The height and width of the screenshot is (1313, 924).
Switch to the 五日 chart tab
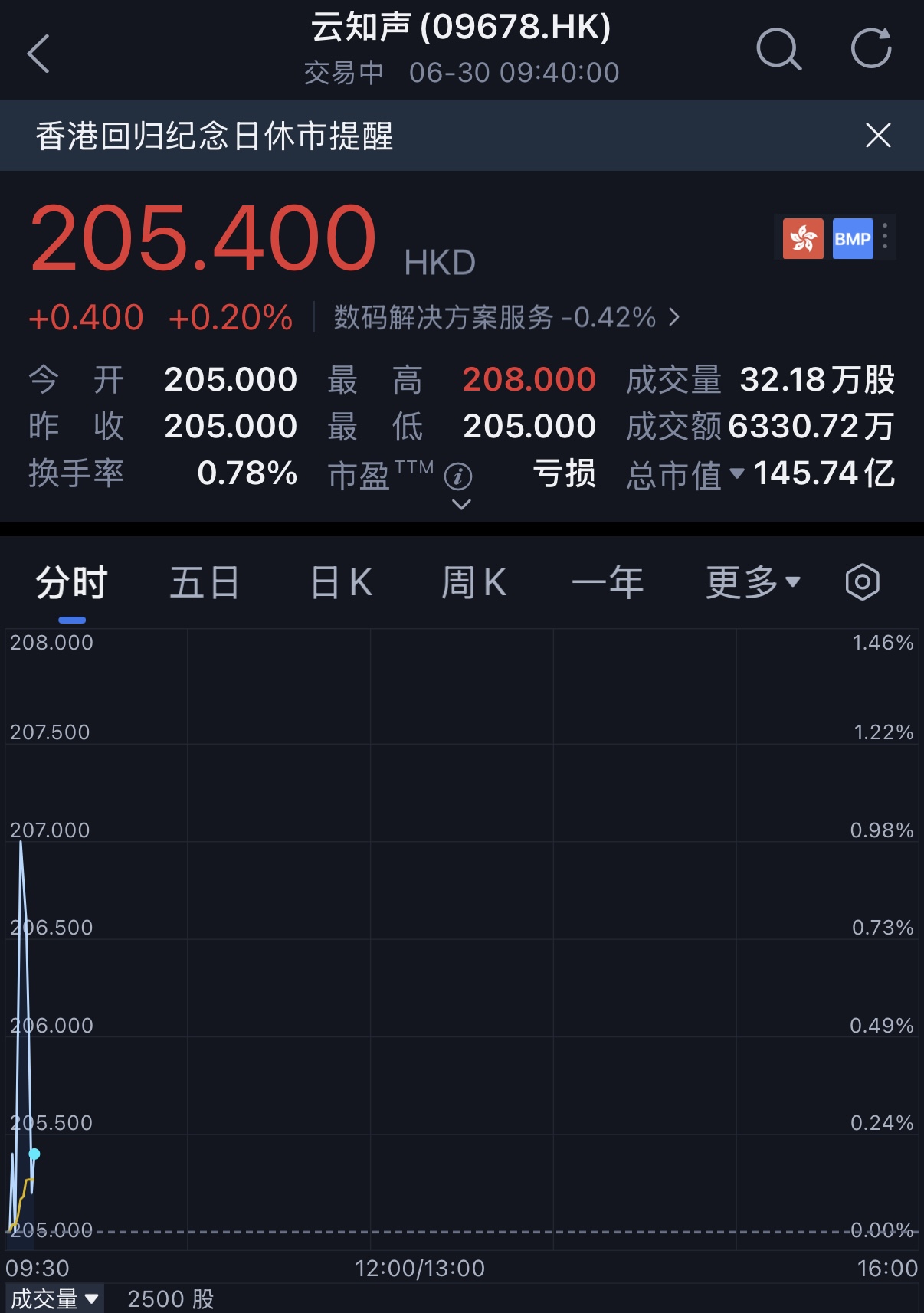point(203,582)
